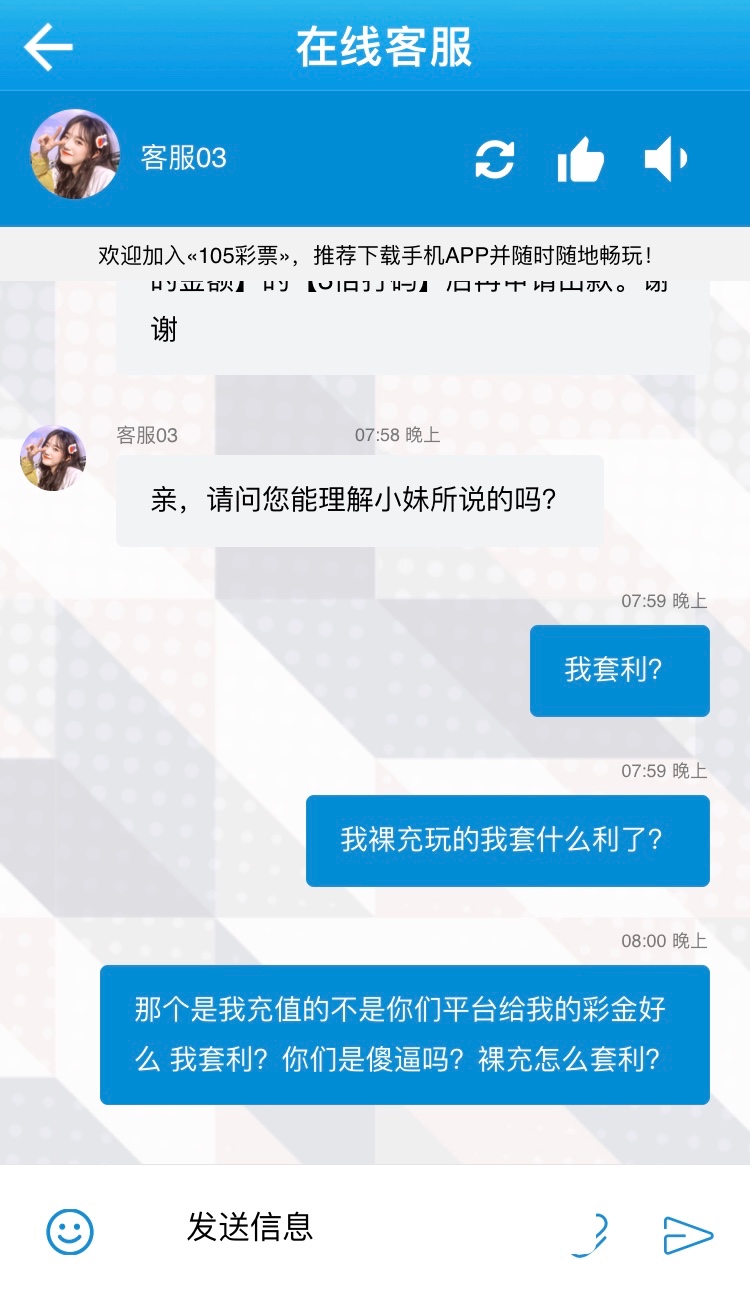Refresh the chat with 客服03
This screenshot has height=1297, width=750.
[494, 159]
